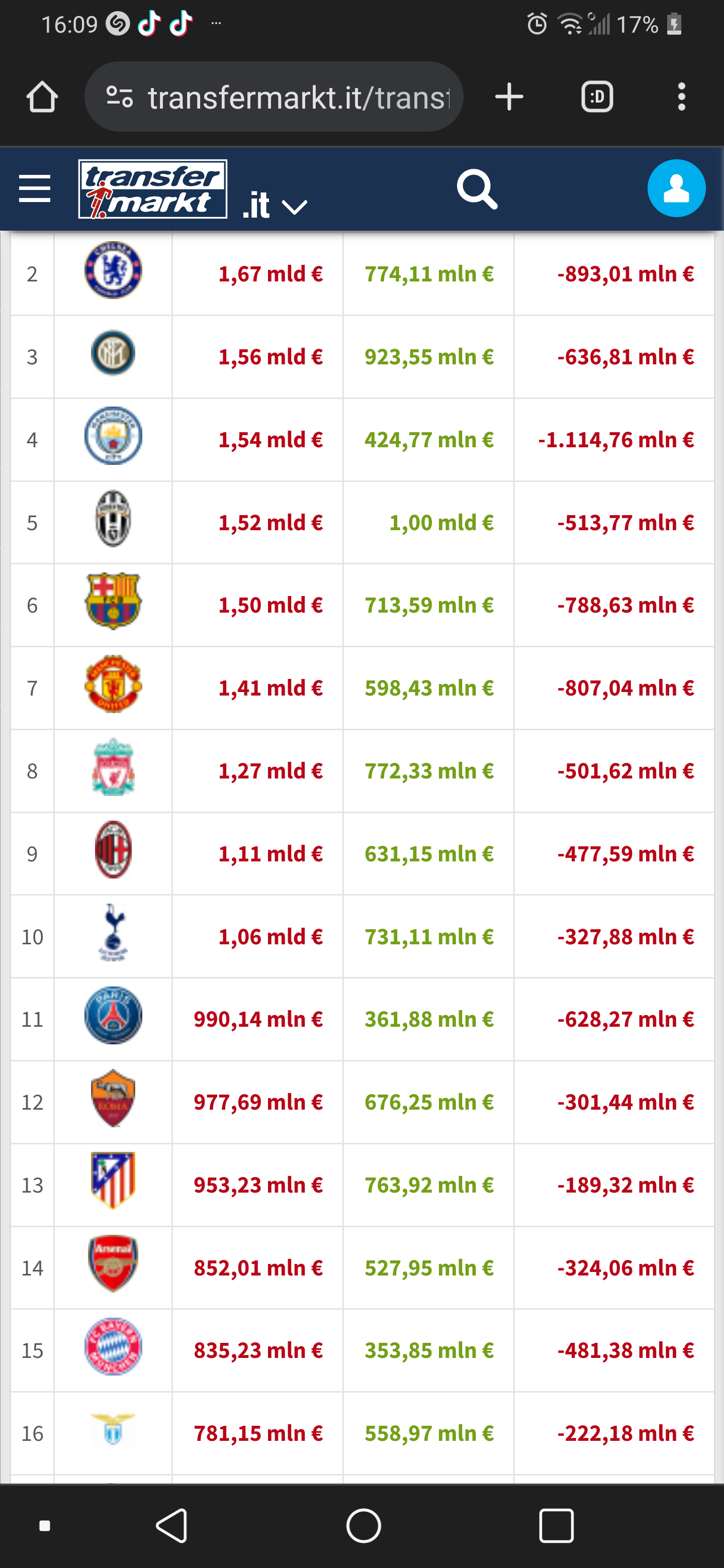Open the Manchester City crest link
The width and height of the screenshot is (724, 1568).
coord(113,436)
